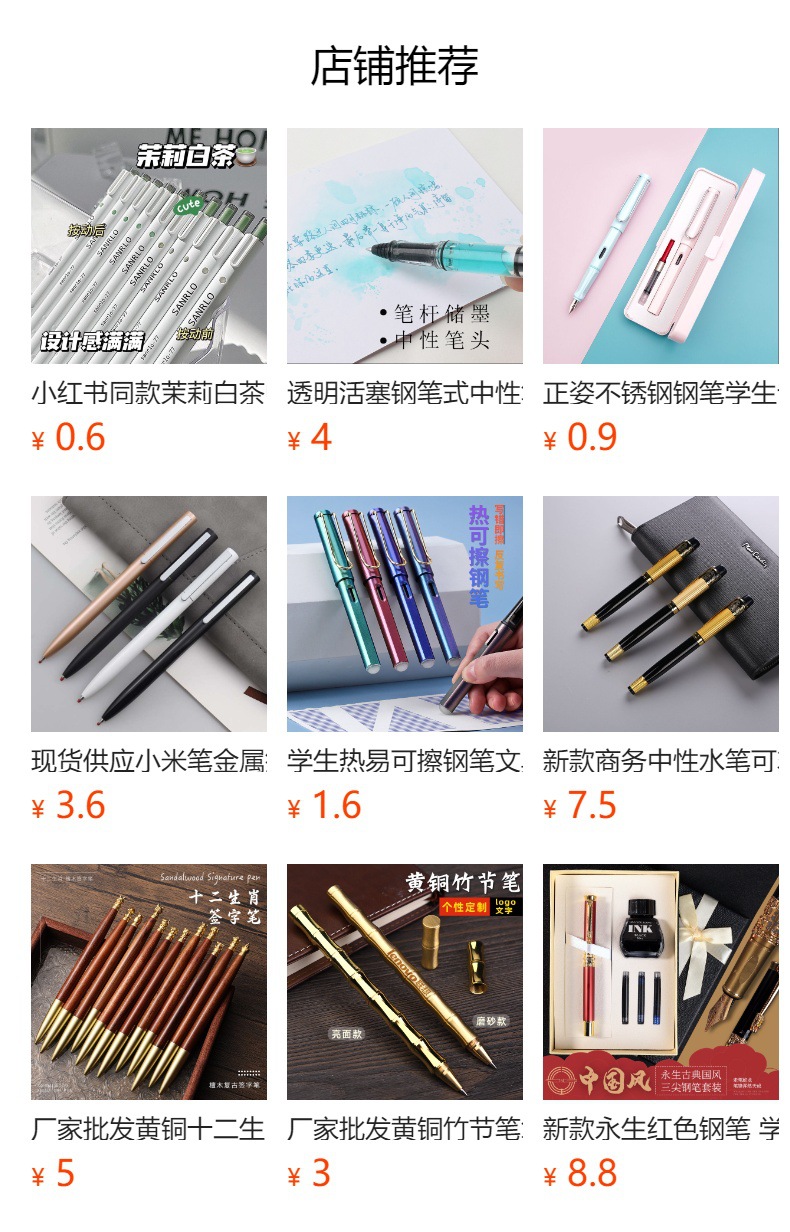Choose the 厂家批发黄铜竹节笔 product
This screenshot has height=1232, width=790.
[404, 982]
